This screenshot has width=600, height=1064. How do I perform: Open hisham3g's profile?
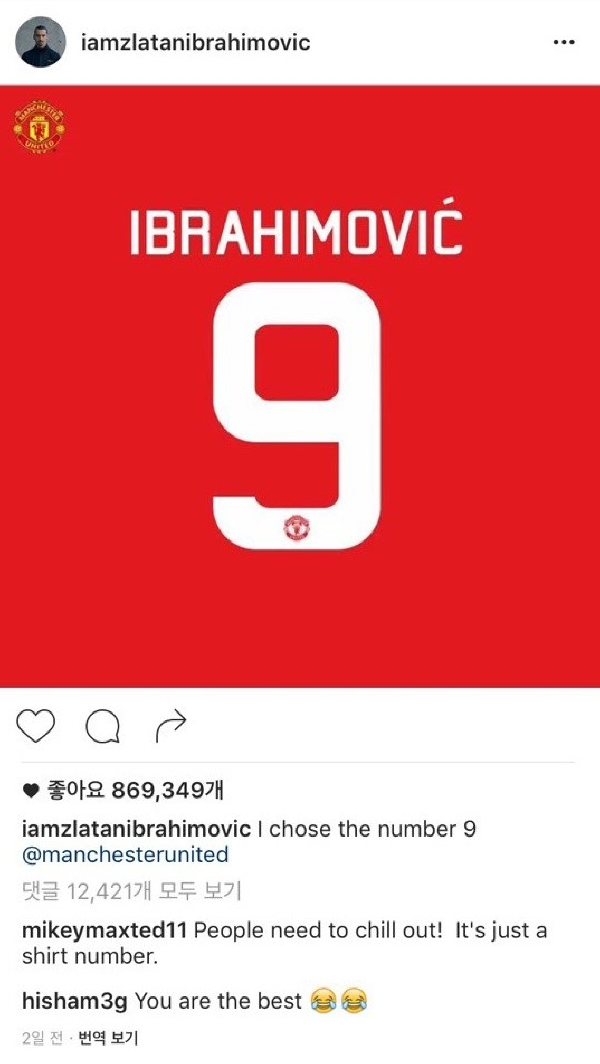pos(74,998)
